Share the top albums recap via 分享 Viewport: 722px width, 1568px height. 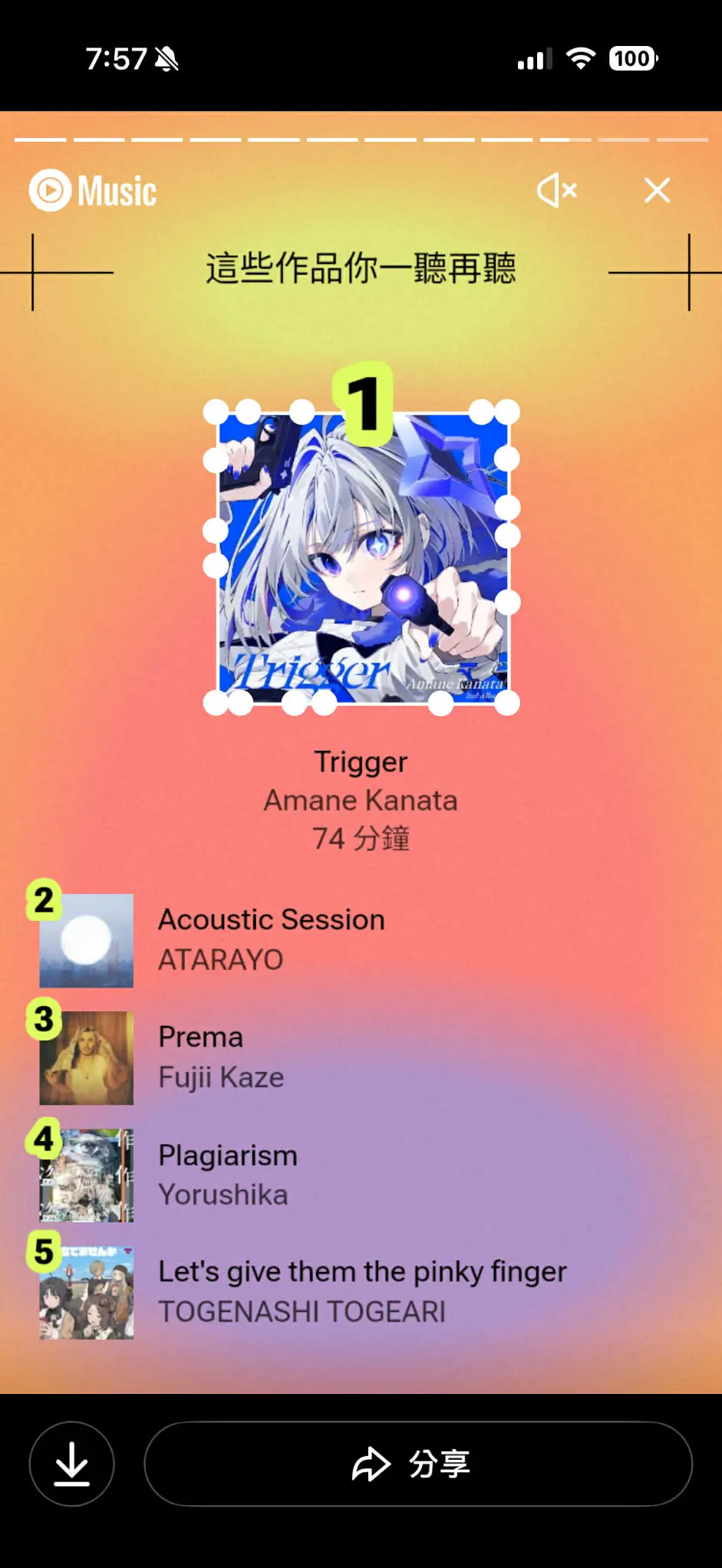[x=418, y=1464]
